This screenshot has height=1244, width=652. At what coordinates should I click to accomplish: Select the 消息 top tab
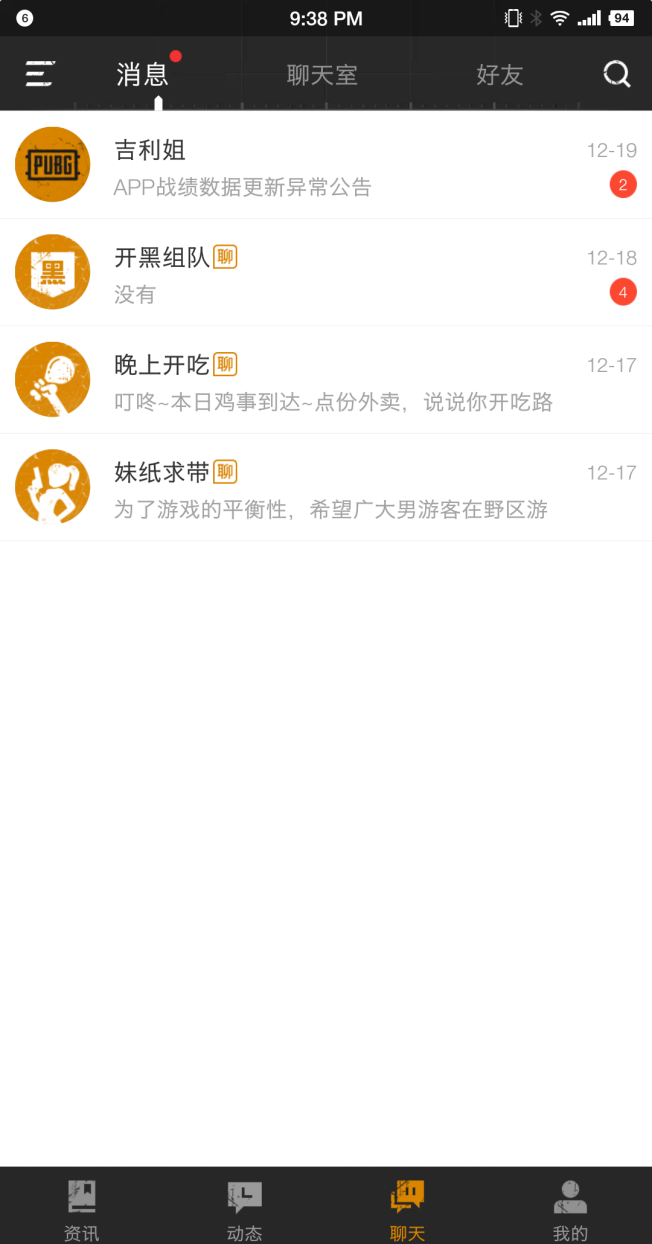pos(143,74)
